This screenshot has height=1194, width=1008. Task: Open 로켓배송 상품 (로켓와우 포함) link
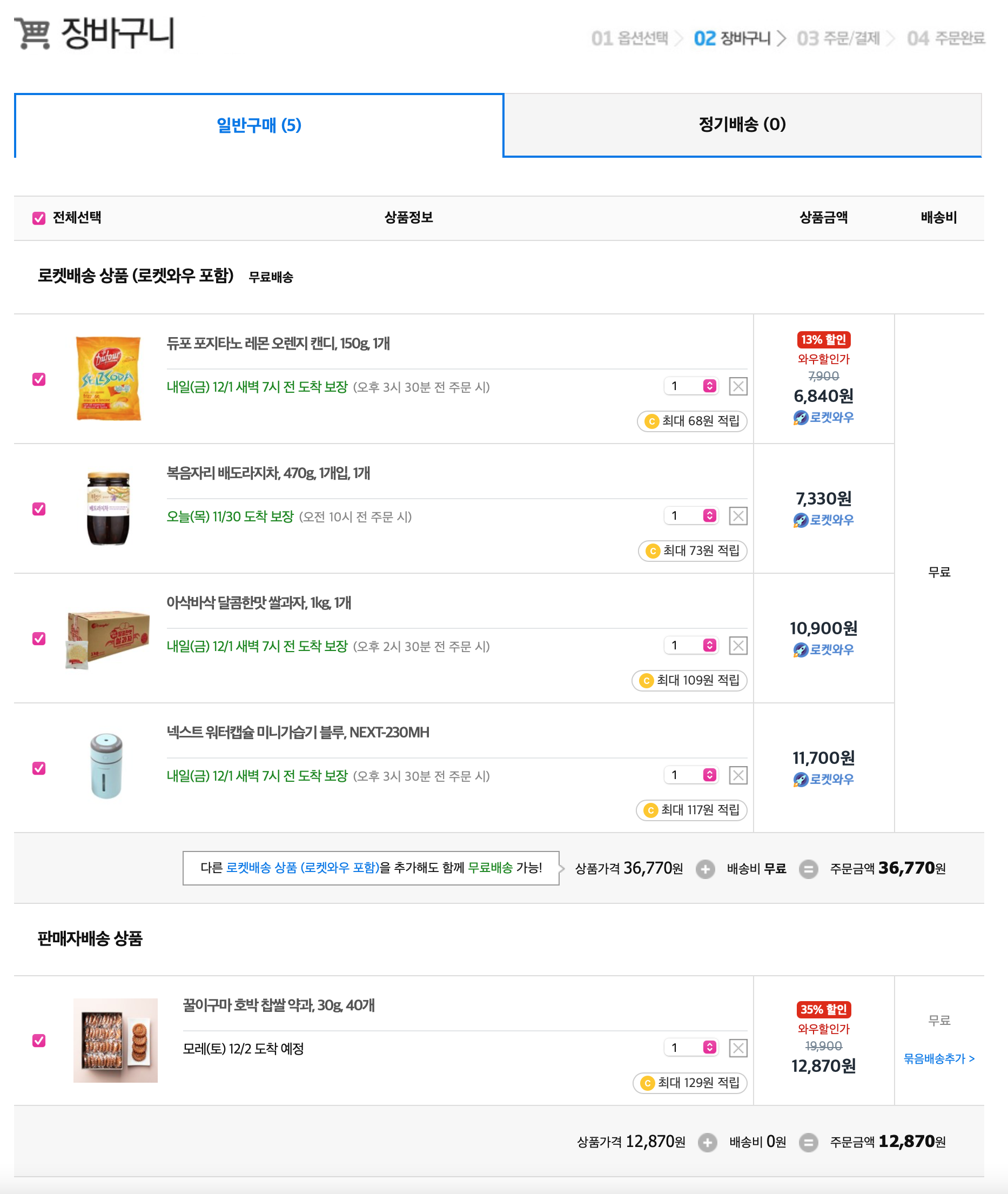tap(303, 868)
